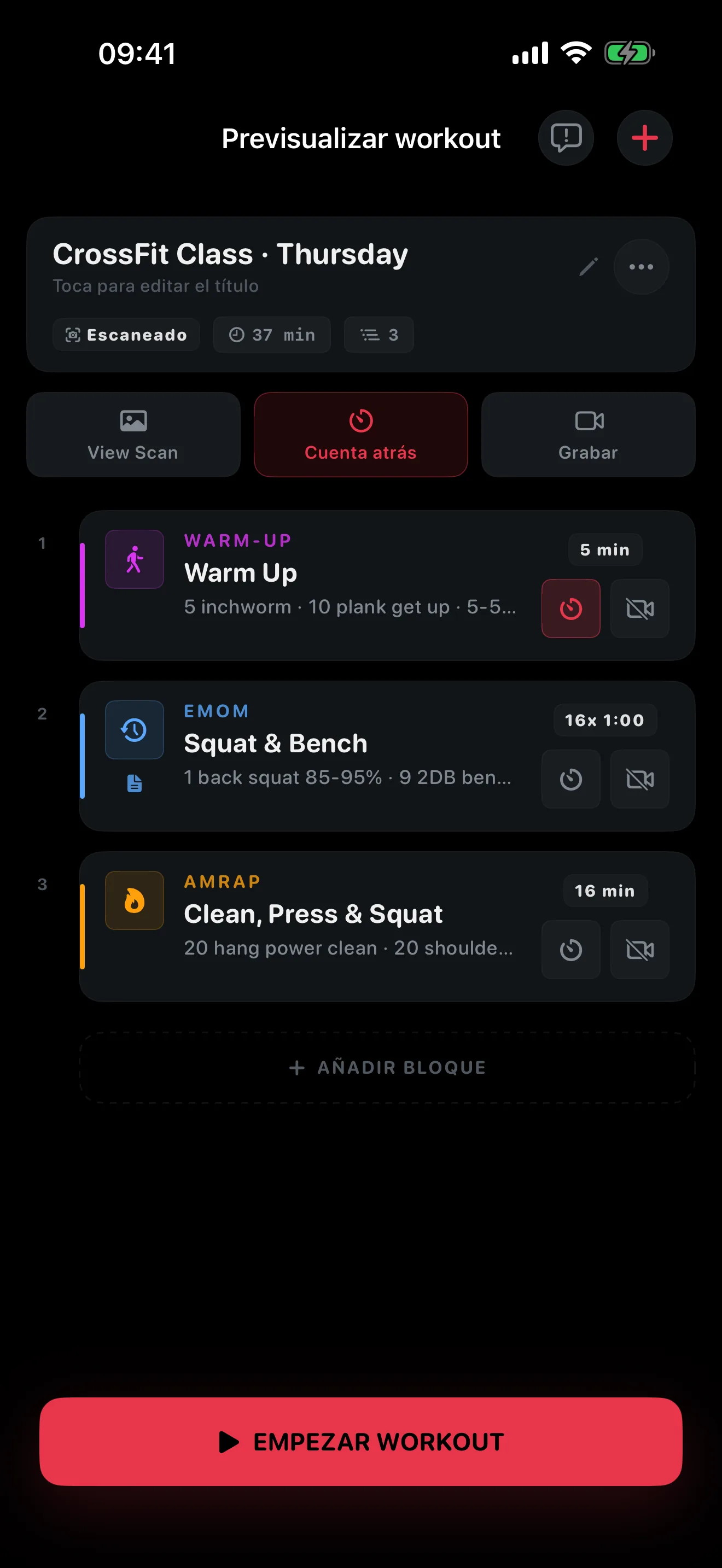Tap the red plus button in header
This screenshot has height=1568, width=722.
(x=644, y=138)
